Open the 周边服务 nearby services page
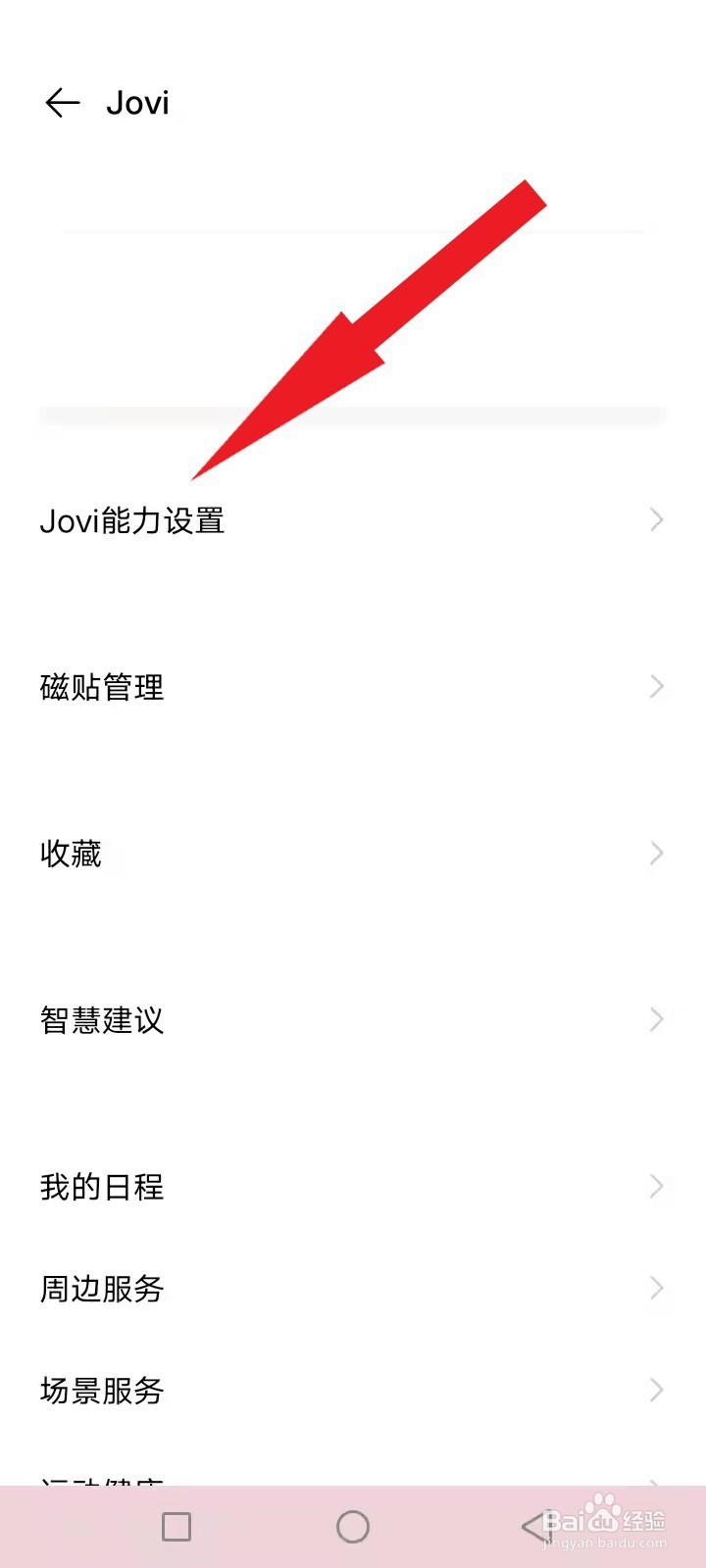Viewport: 706px width, 1568px height. coord(103,1289)
